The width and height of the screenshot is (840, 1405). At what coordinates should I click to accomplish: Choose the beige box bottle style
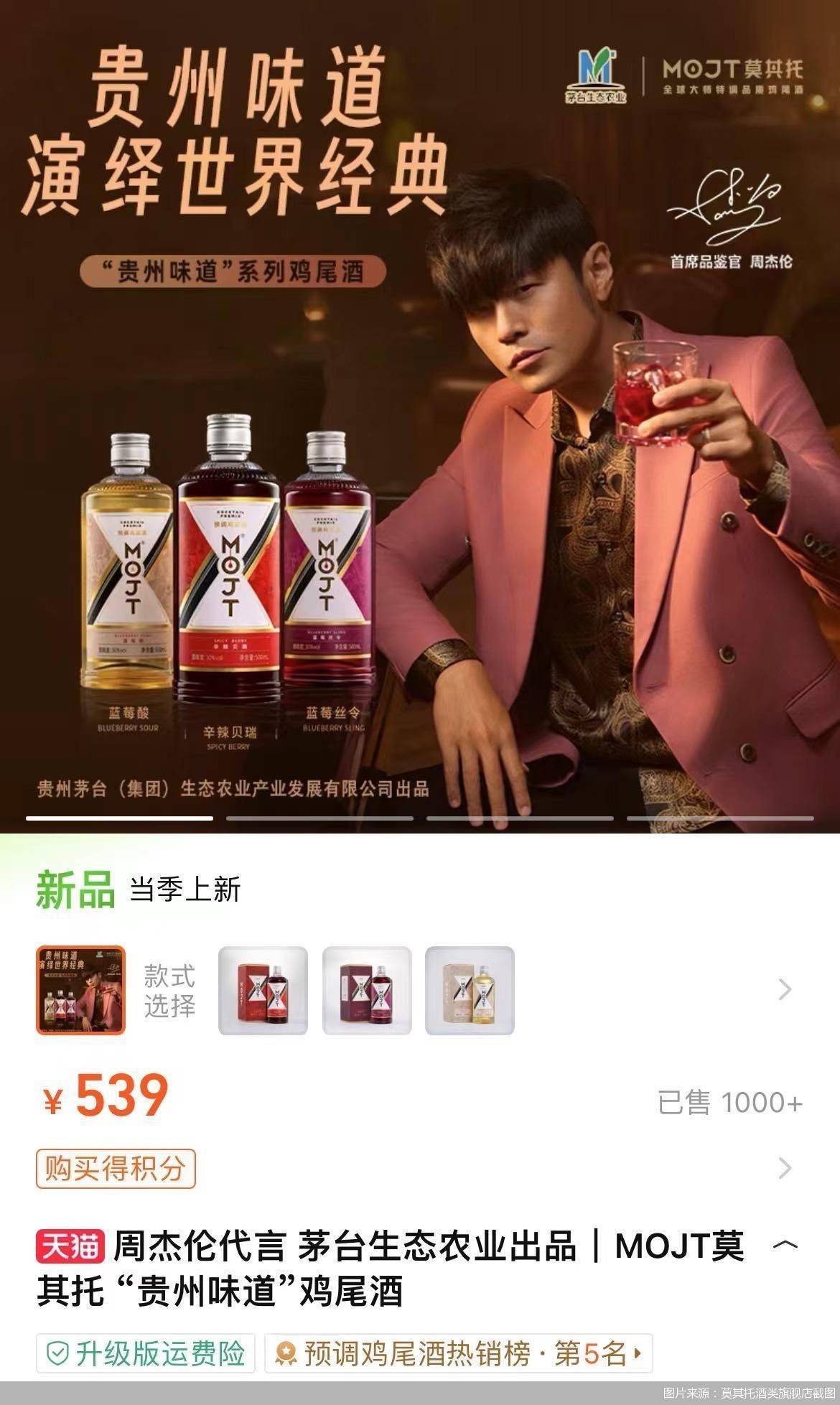[470, 991]
